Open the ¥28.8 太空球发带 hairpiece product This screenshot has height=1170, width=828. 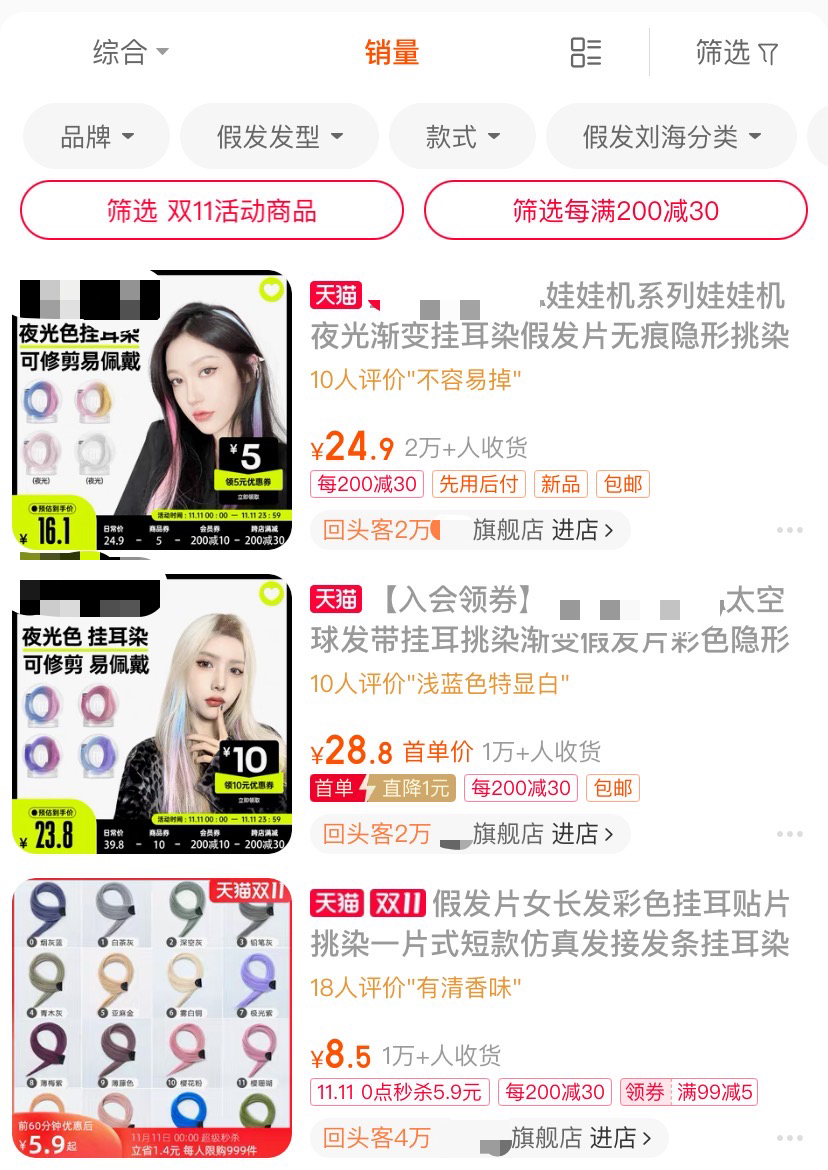[548, 620]
